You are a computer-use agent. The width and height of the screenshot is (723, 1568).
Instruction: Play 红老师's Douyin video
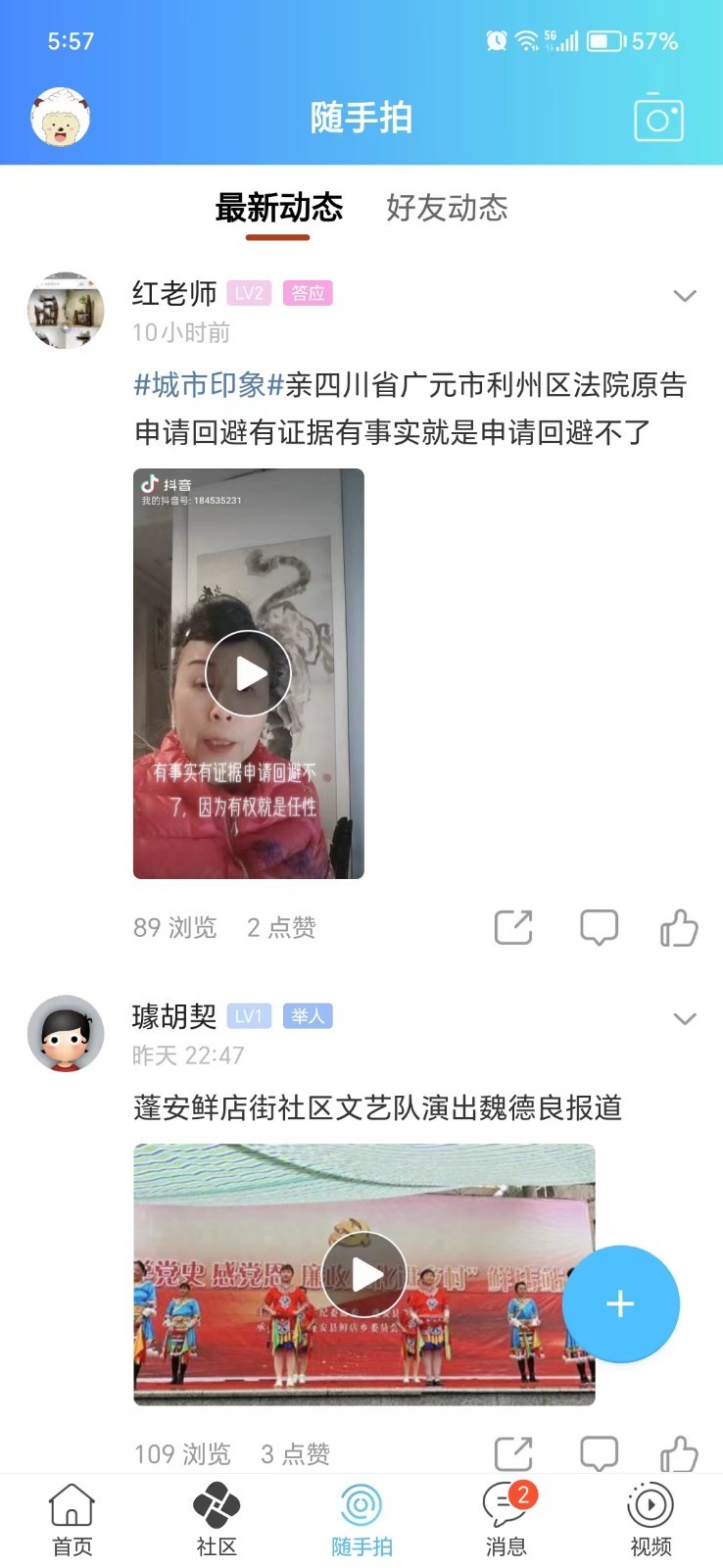click(x=248, y=673)
